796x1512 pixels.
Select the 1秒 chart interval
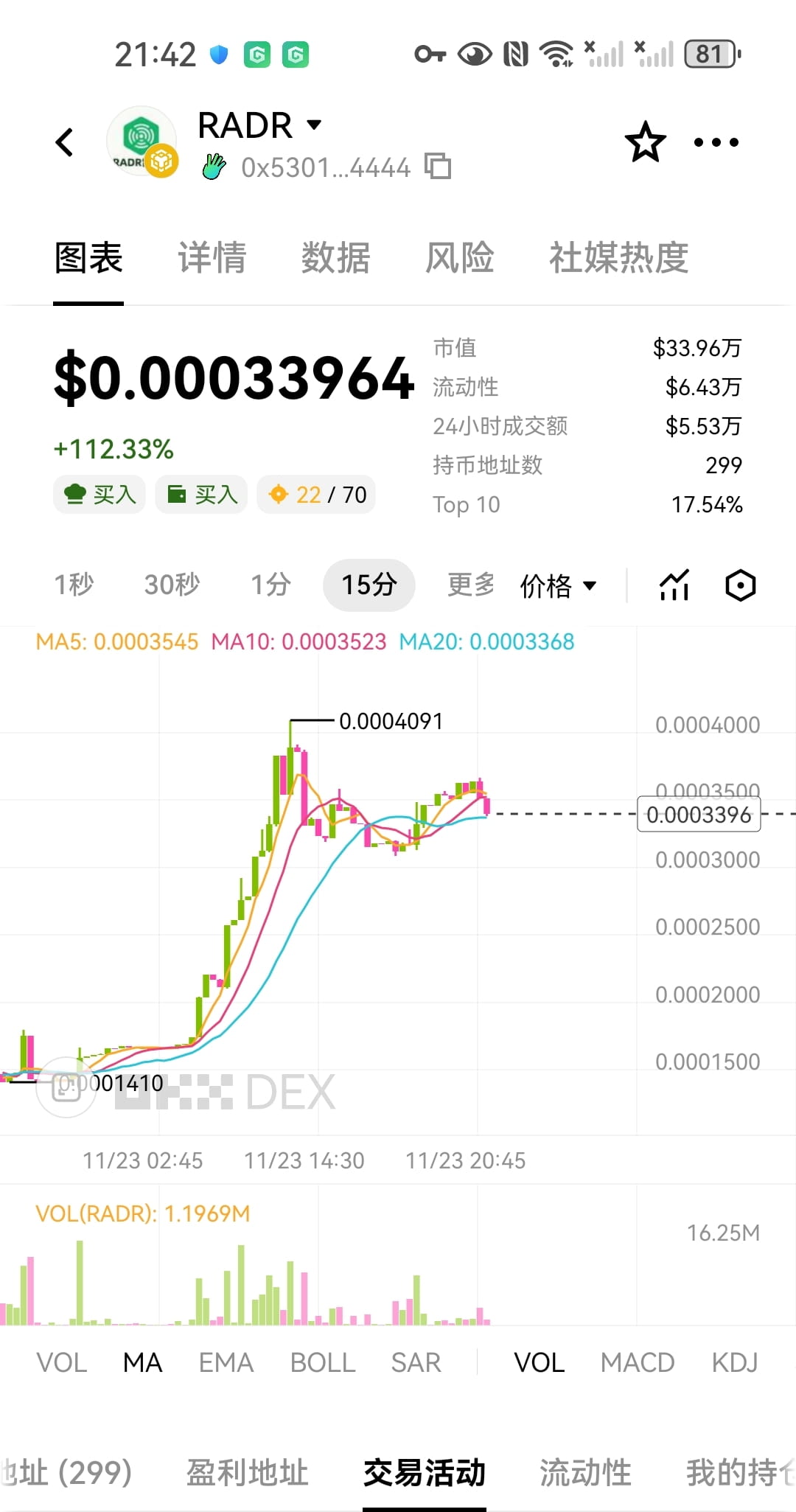click(x=74, y=585)
